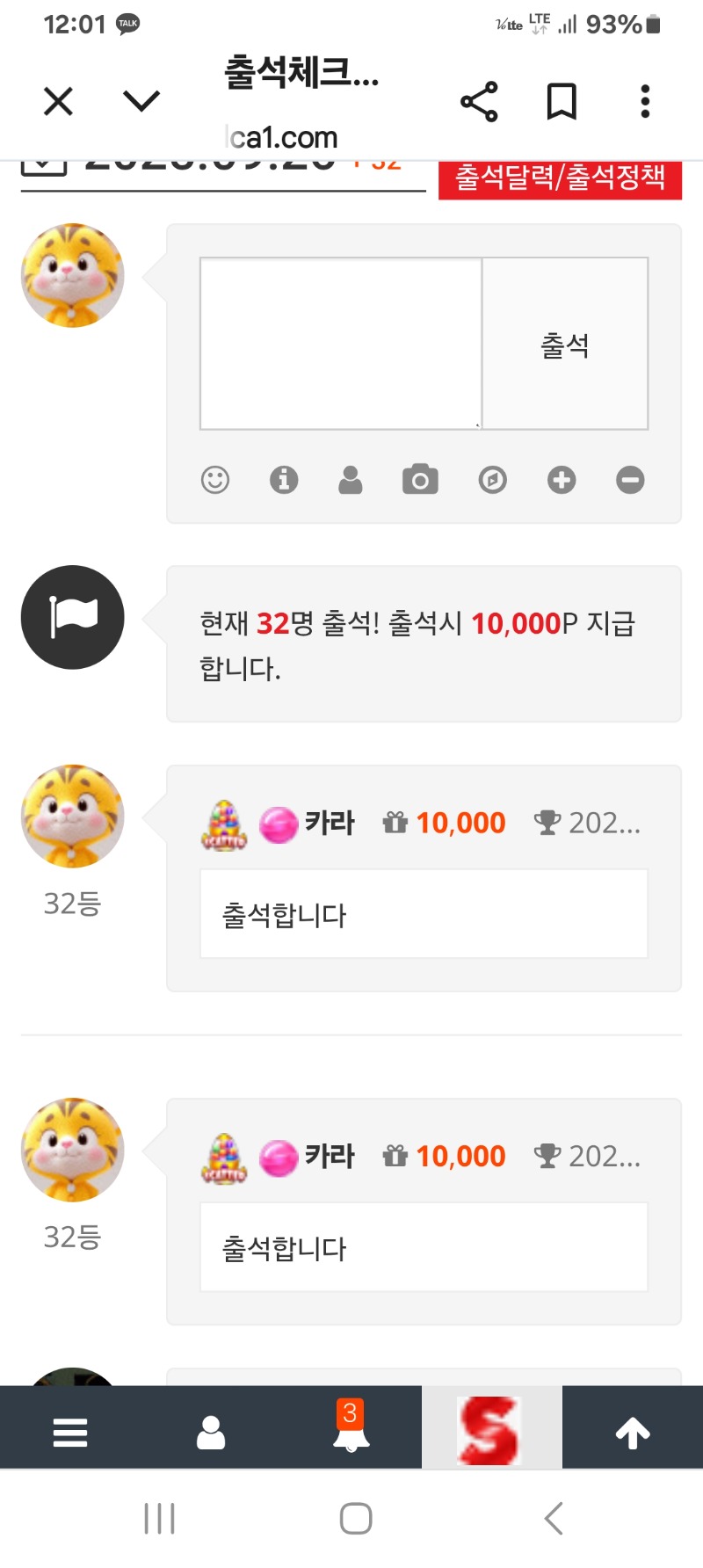Enlarge text box with plus icon

tap(562, 480)
